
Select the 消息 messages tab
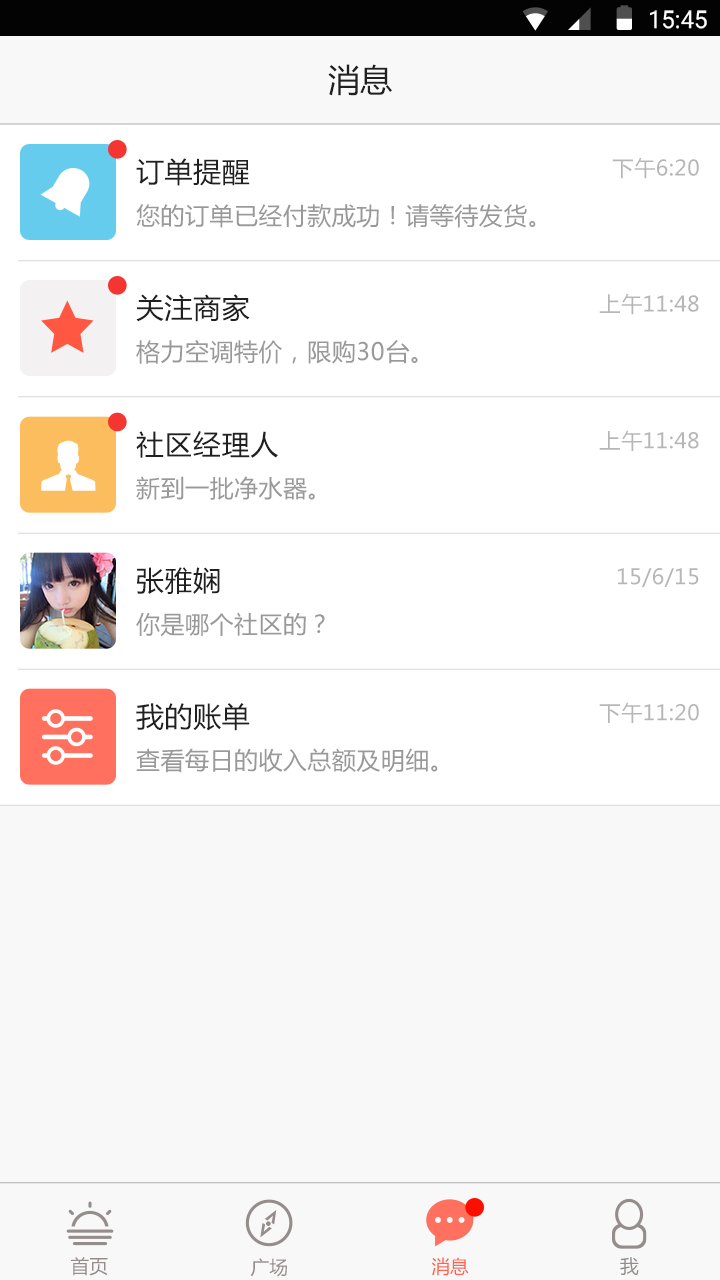[x=450, y=1235]
